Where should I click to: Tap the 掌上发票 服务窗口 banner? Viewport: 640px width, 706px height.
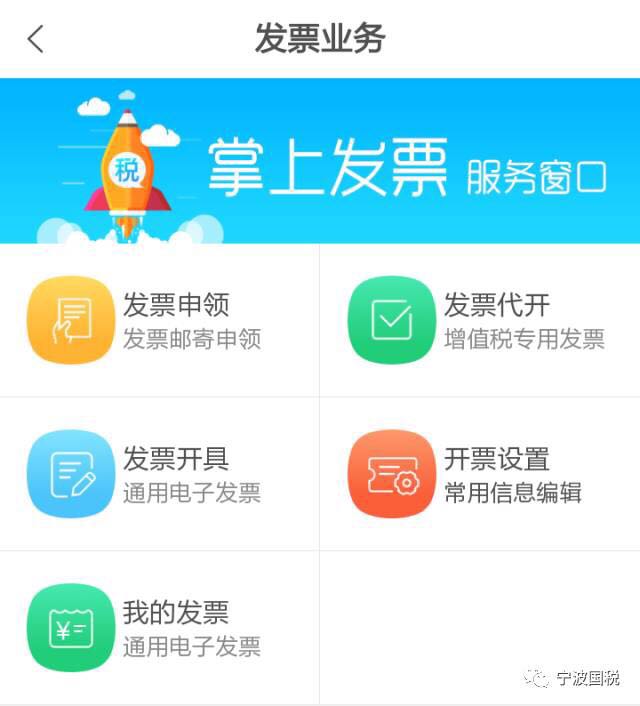(x=320, y=161)
